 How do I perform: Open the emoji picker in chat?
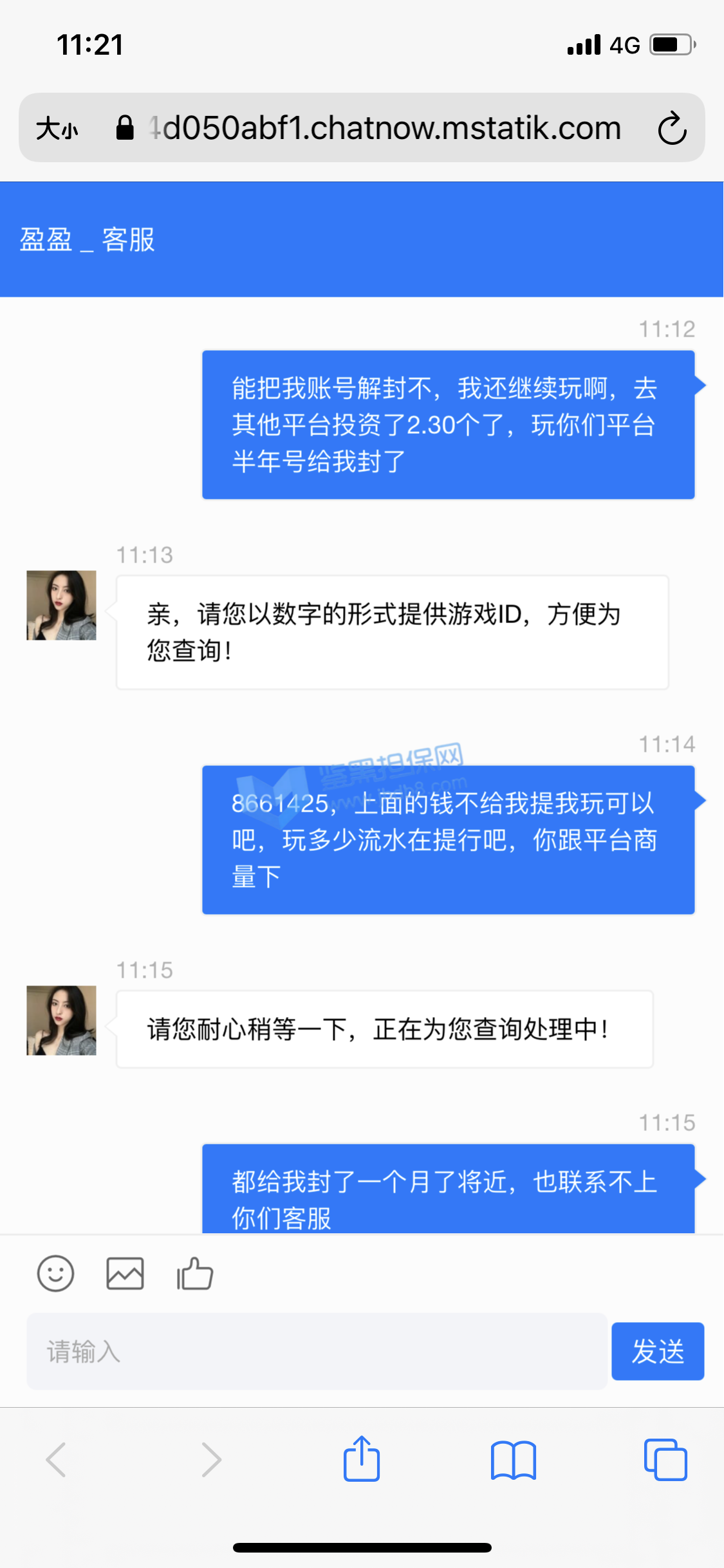[56, 1273]
